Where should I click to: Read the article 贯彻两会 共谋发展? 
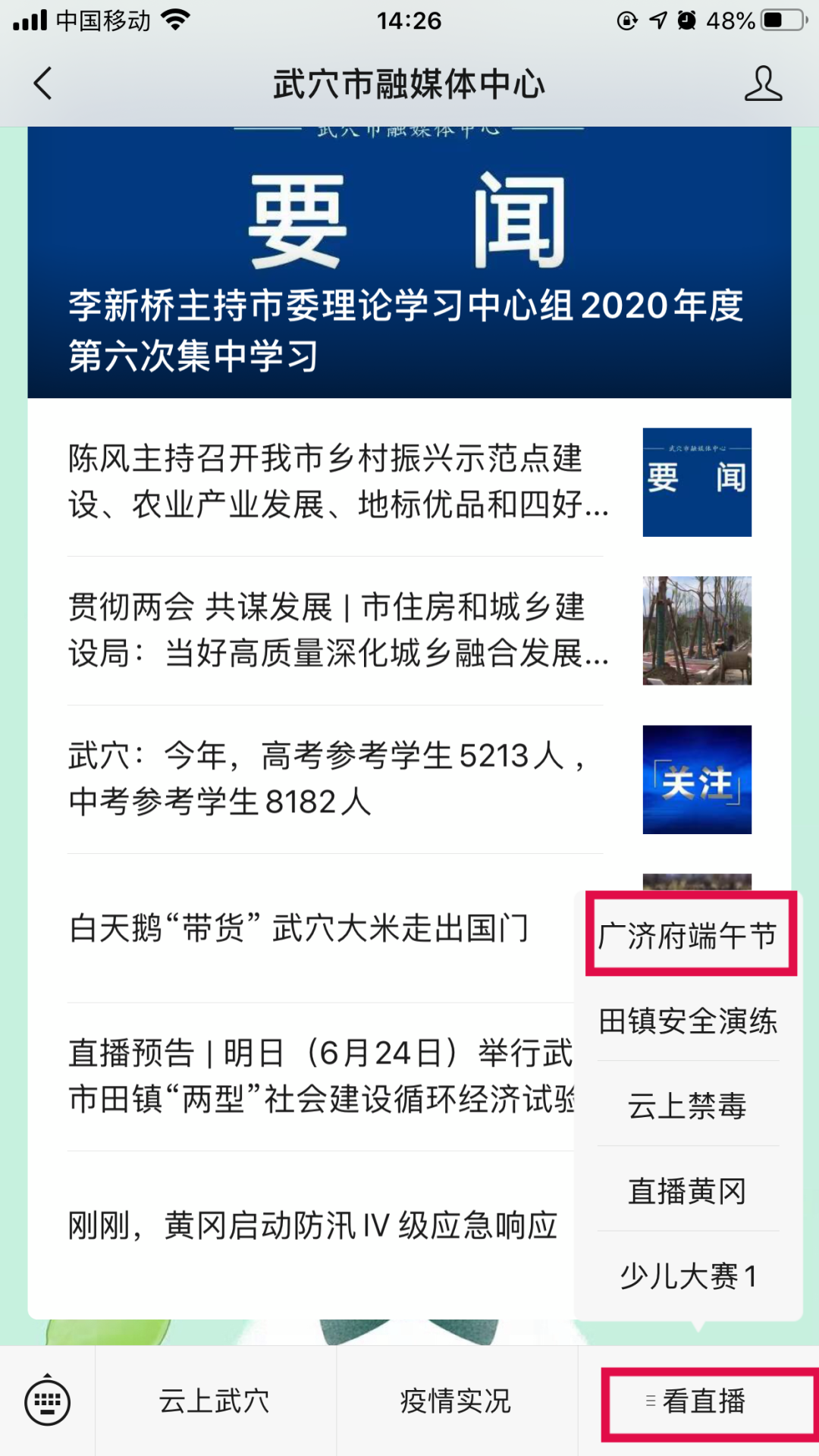click(337, 630)
